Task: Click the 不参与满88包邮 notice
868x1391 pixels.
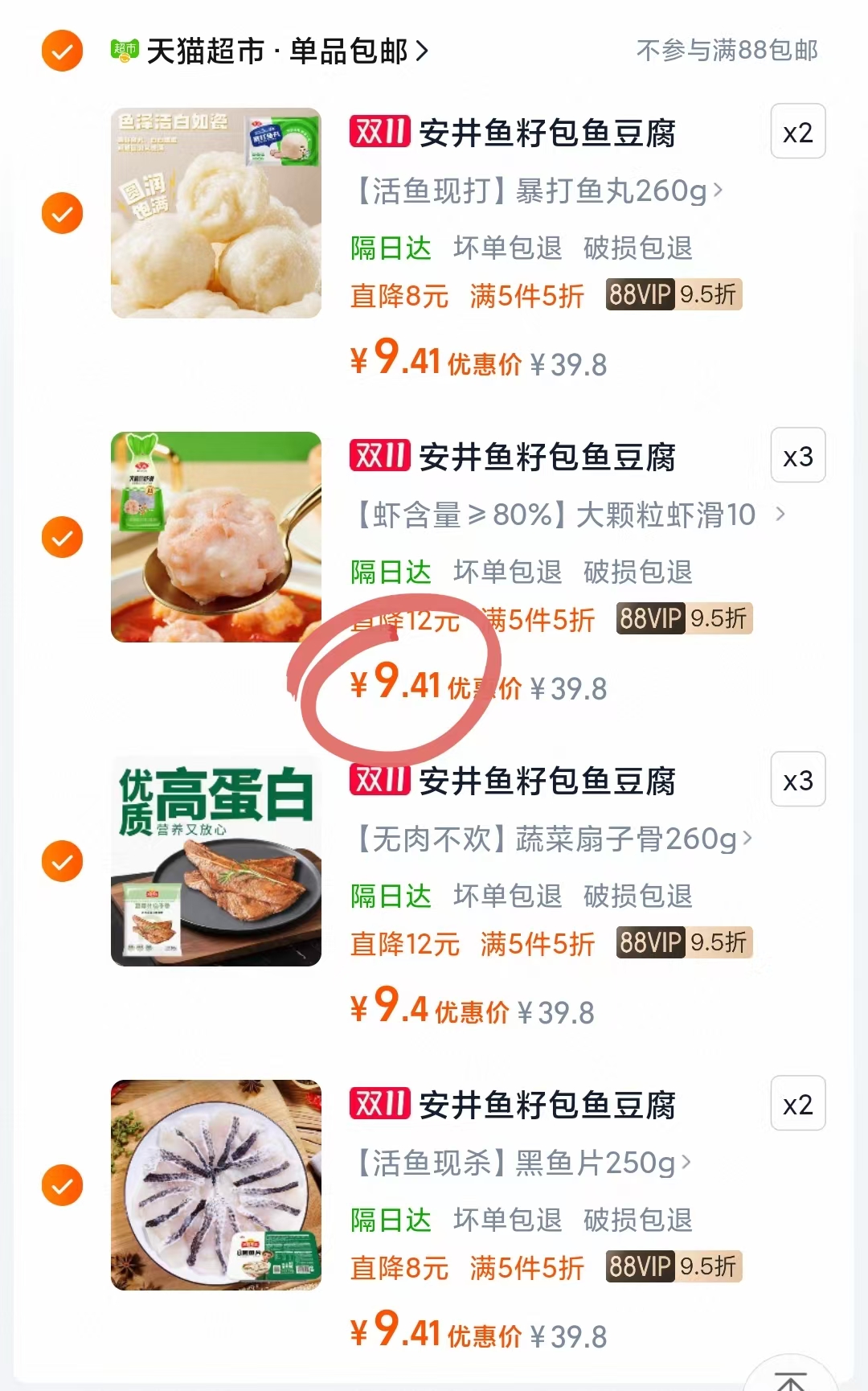Action: point(726,50)
